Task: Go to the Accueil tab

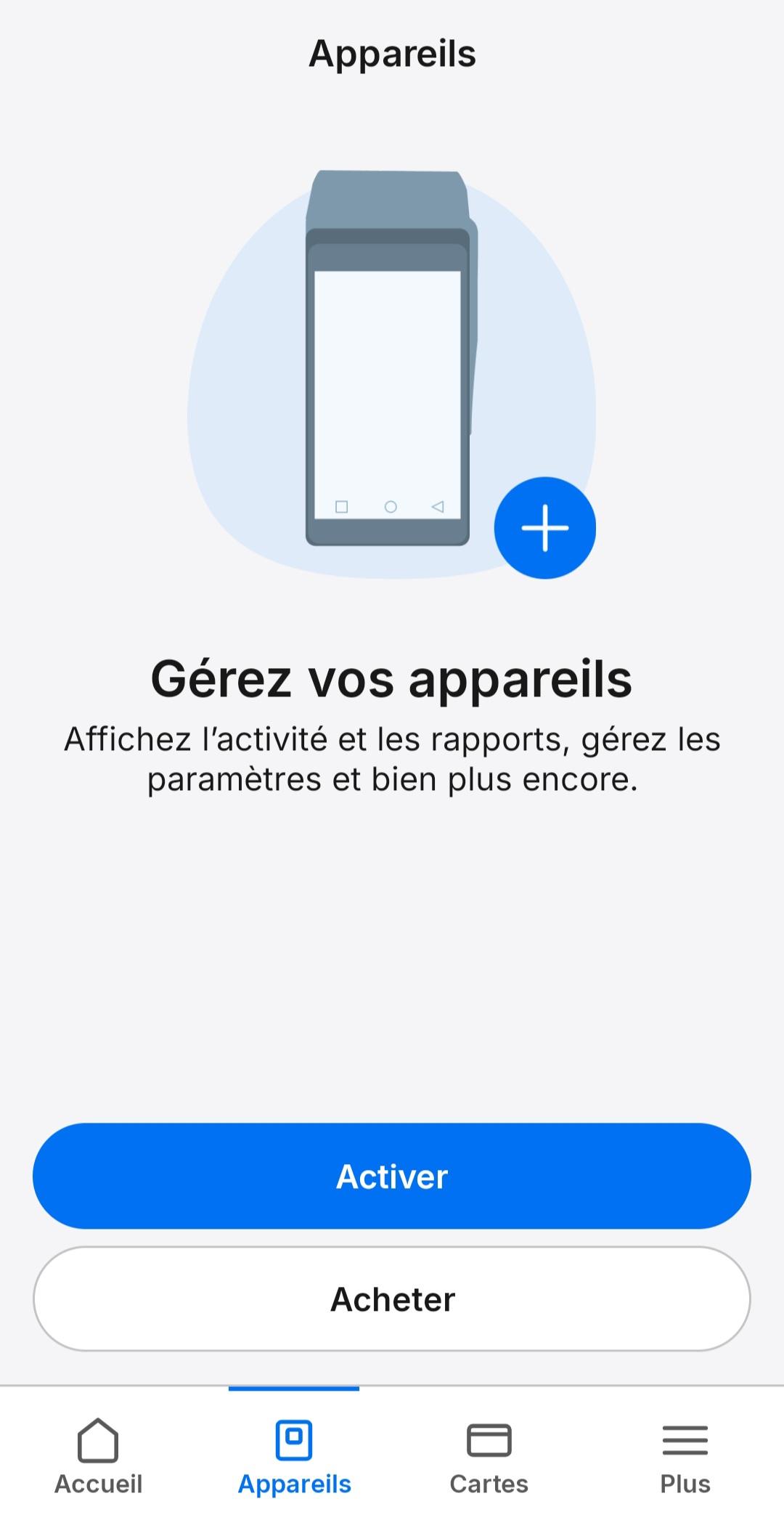Action: [x=98, y=1455]
